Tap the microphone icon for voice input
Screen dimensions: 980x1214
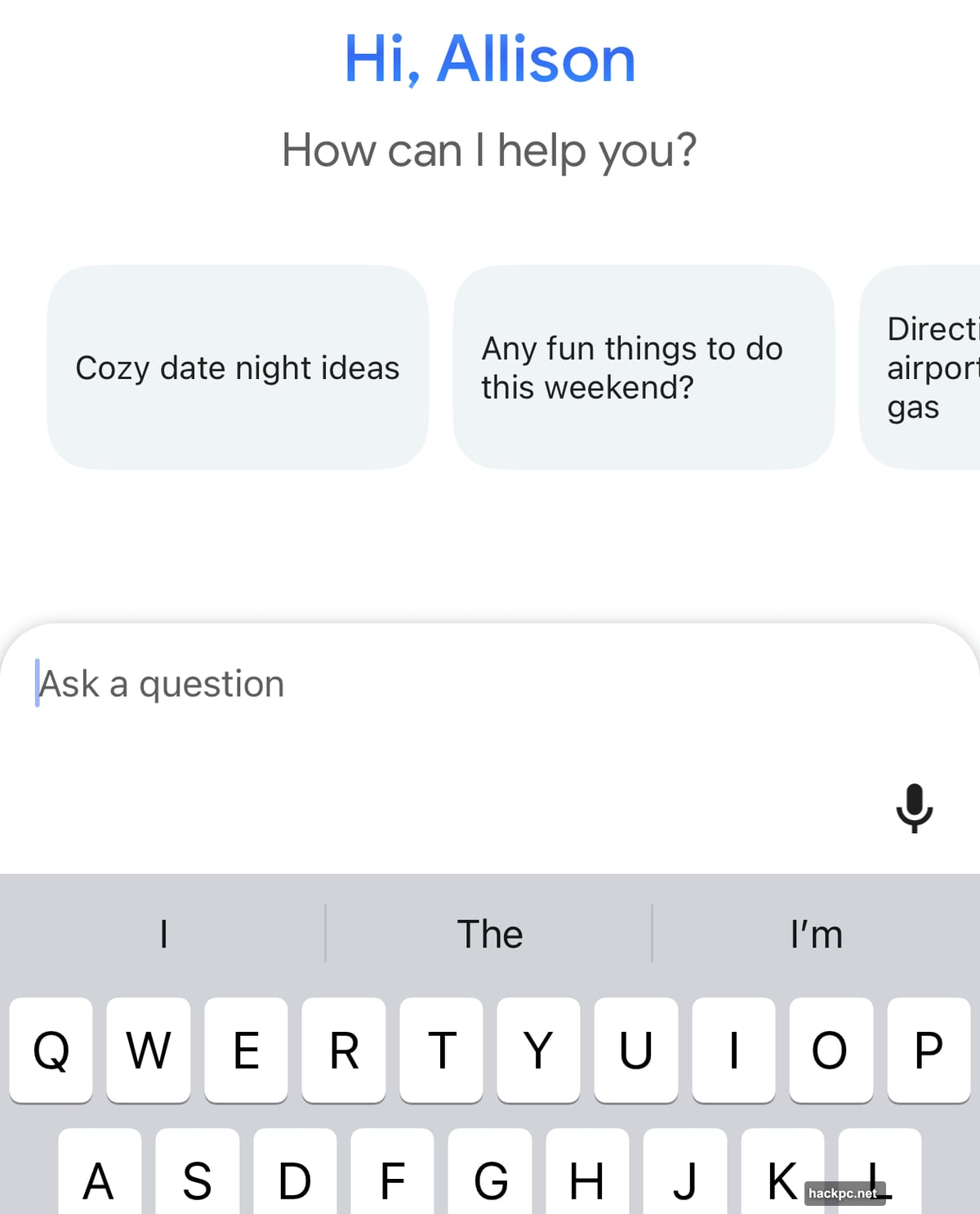914,807
